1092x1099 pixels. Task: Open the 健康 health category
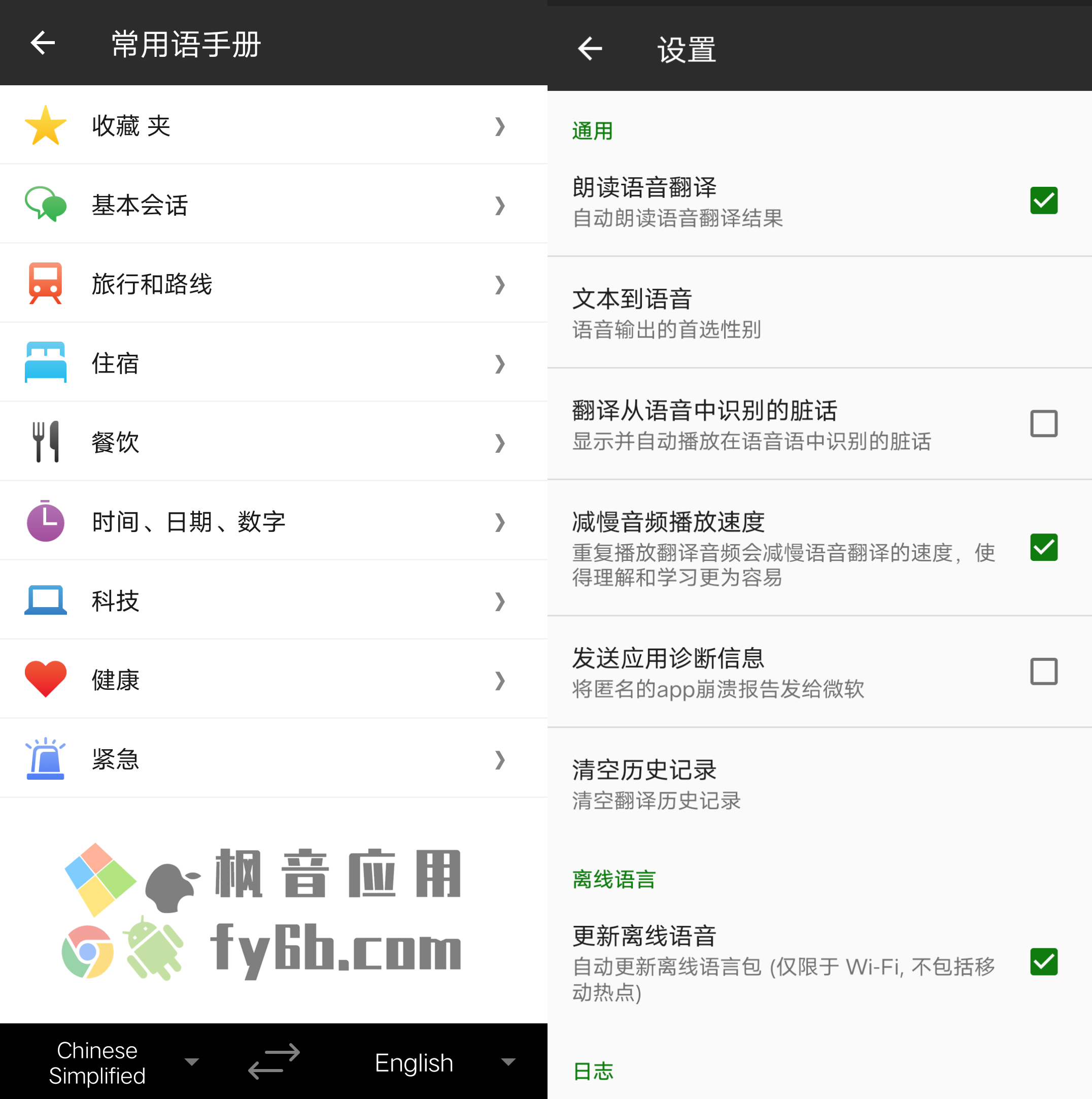pyautogui.click(x=273, y=680)
